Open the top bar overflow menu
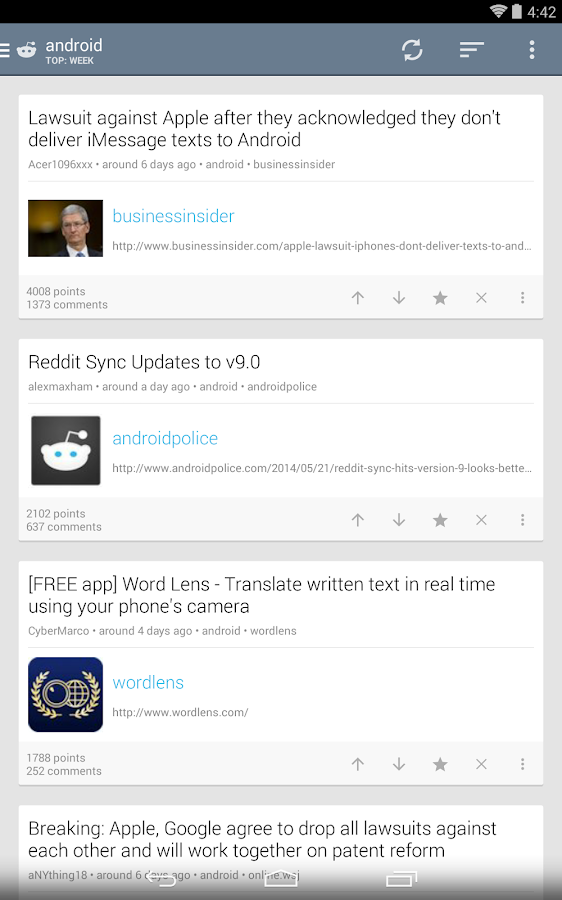Image resolution: width=562 pixels, height=900 pixels. point(532,50)
